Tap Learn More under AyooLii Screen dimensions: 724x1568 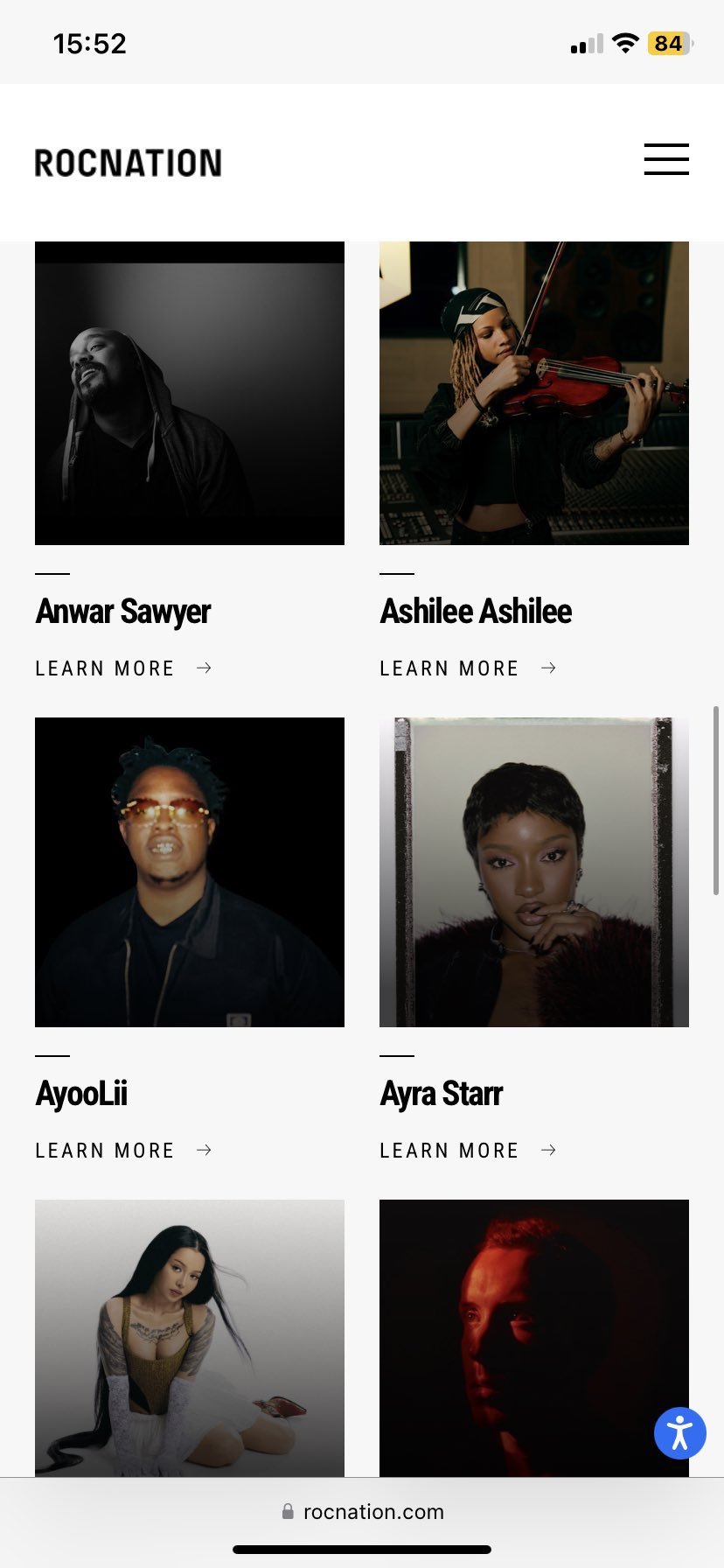[123, 1151]
